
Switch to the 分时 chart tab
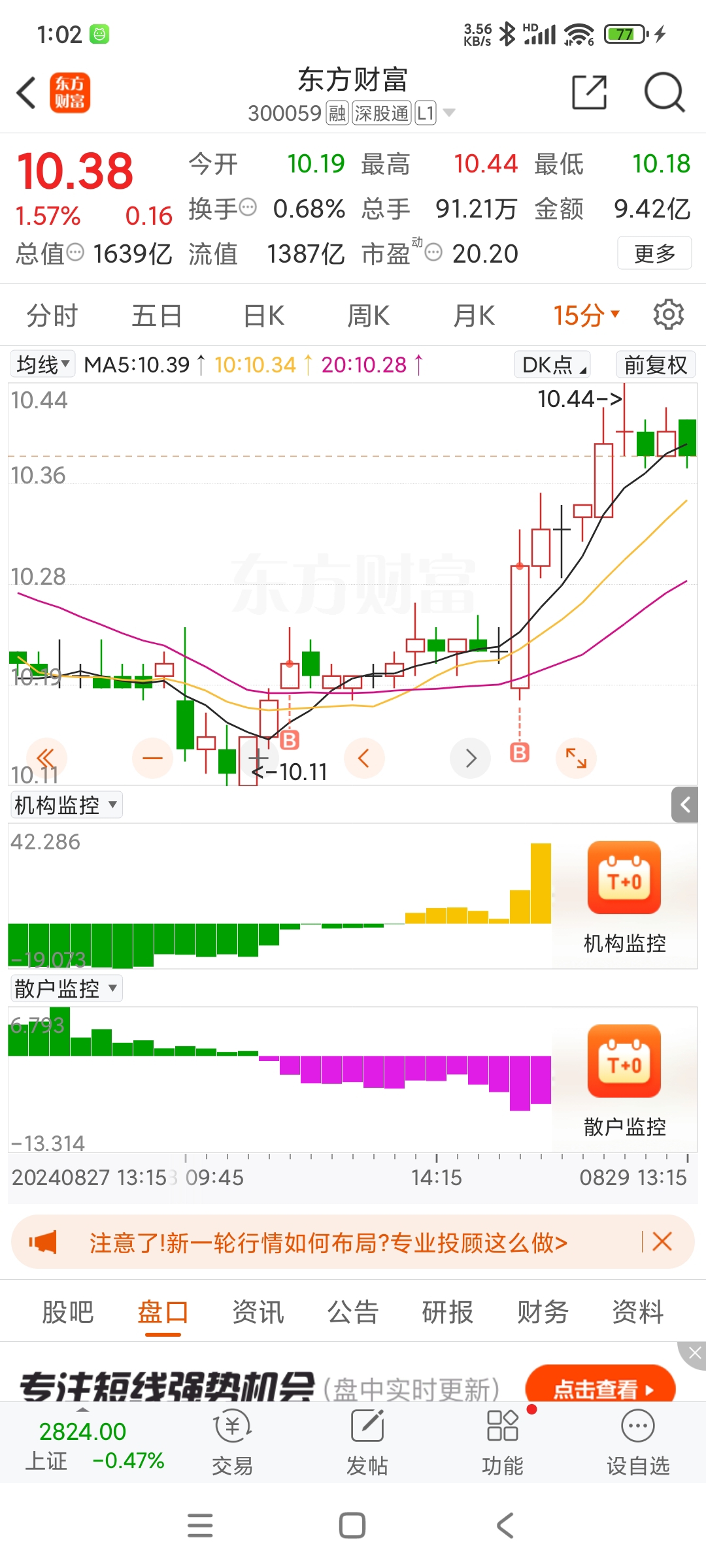click(52, 316)
